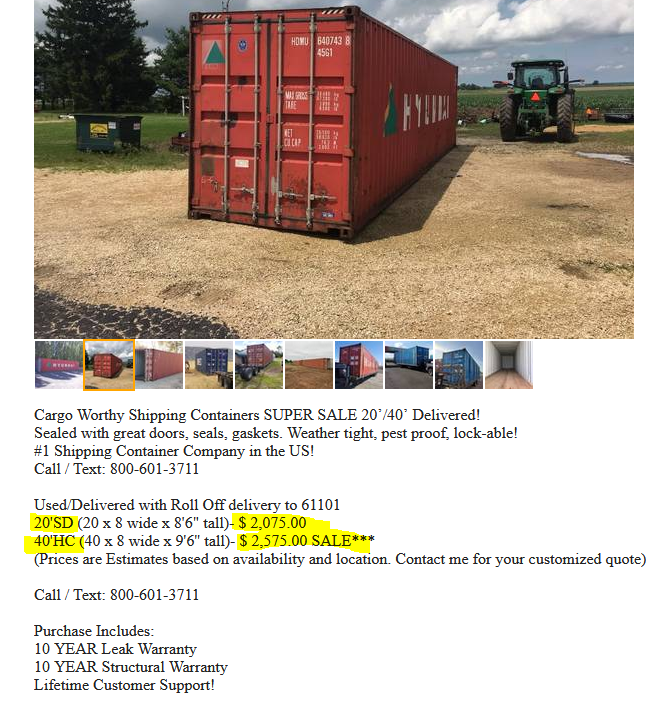Show the fourth thumbnail with the dark blue container

(x=209, y=365)
